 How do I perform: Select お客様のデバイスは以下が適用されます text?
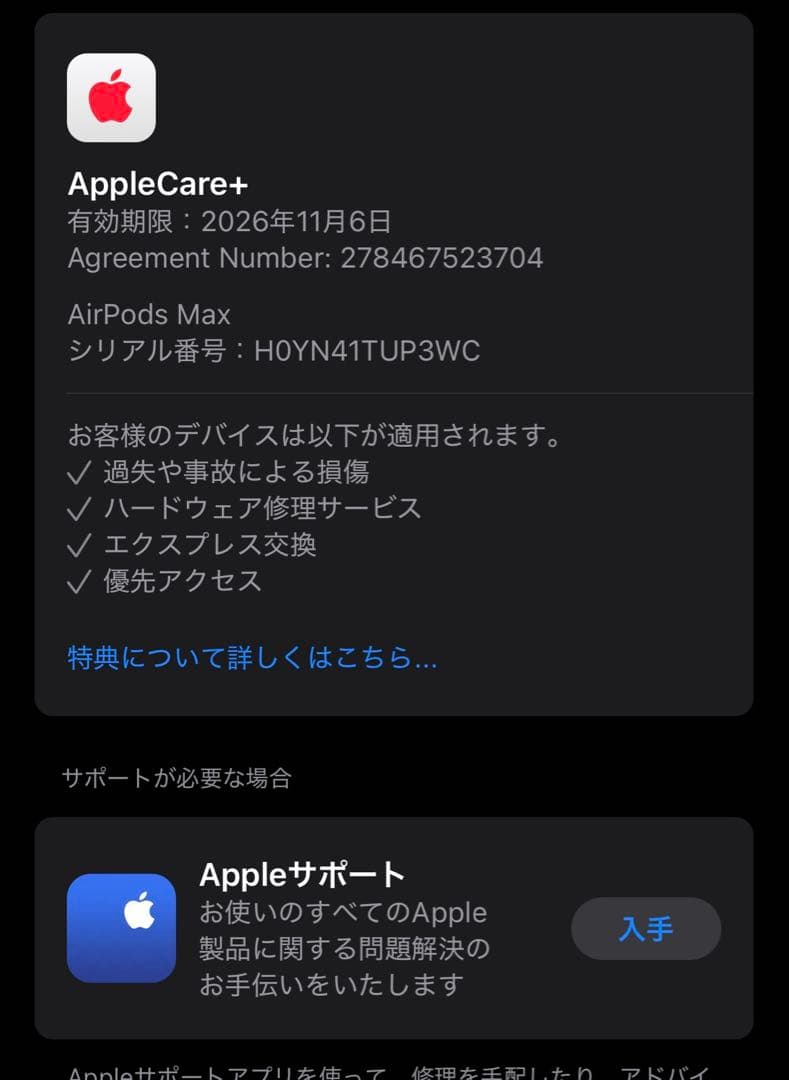pos(312,434)
